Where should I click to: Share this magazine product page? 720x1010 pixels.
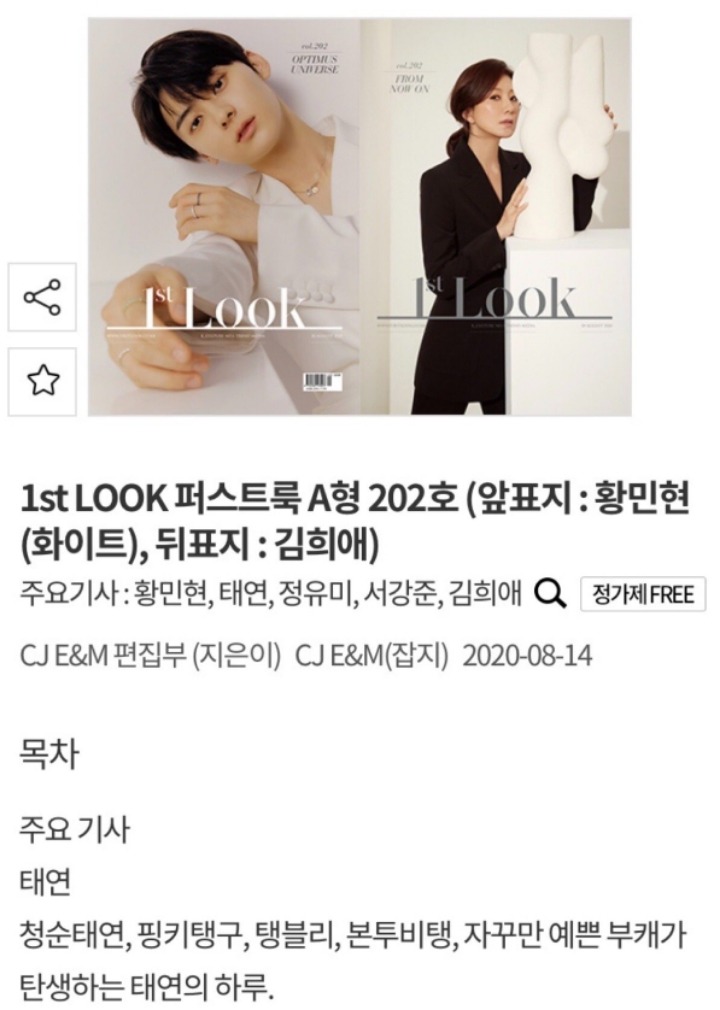click(x=42, y=297)
